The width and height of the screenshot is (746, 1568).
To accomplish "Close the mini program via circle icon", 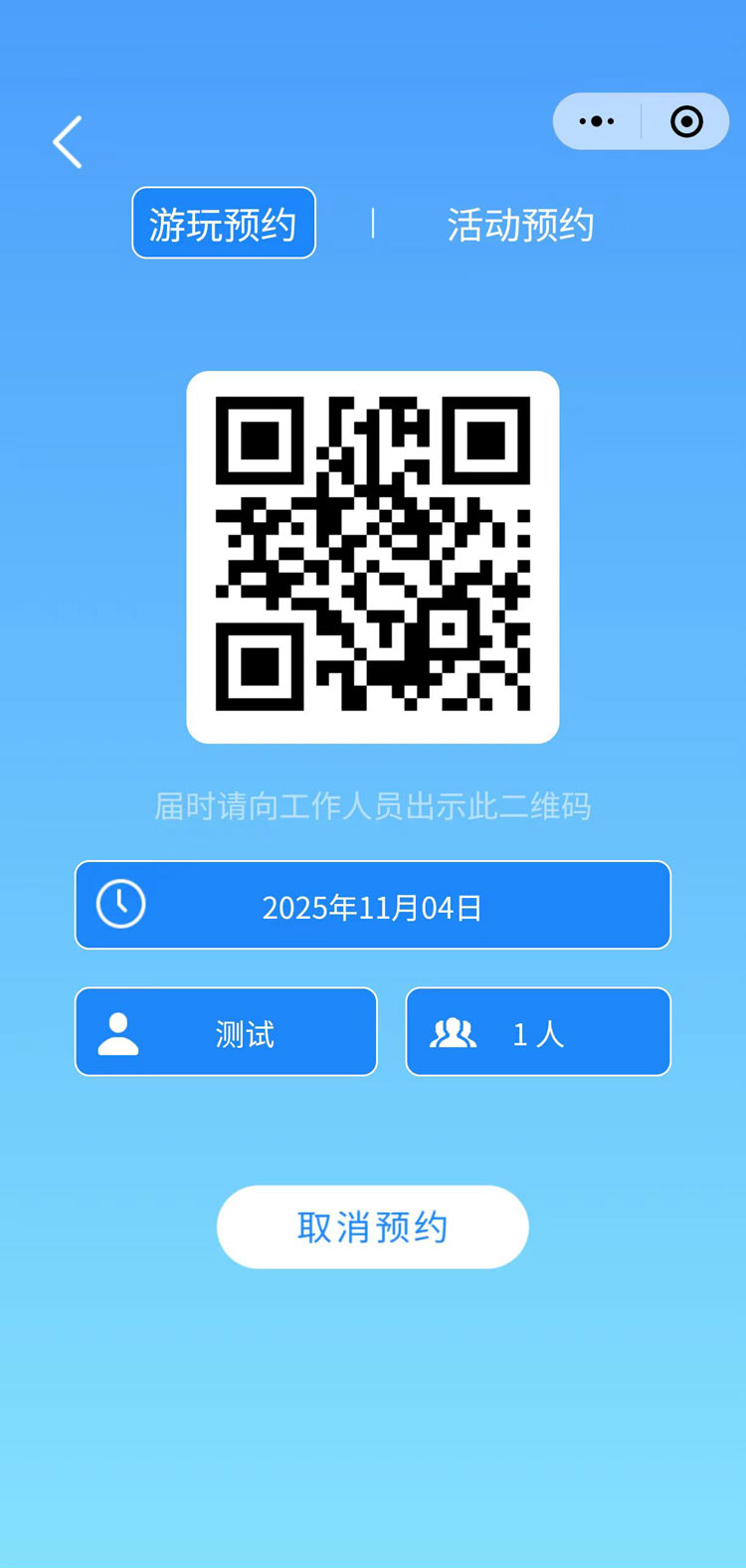I will [x=686, y=121].
